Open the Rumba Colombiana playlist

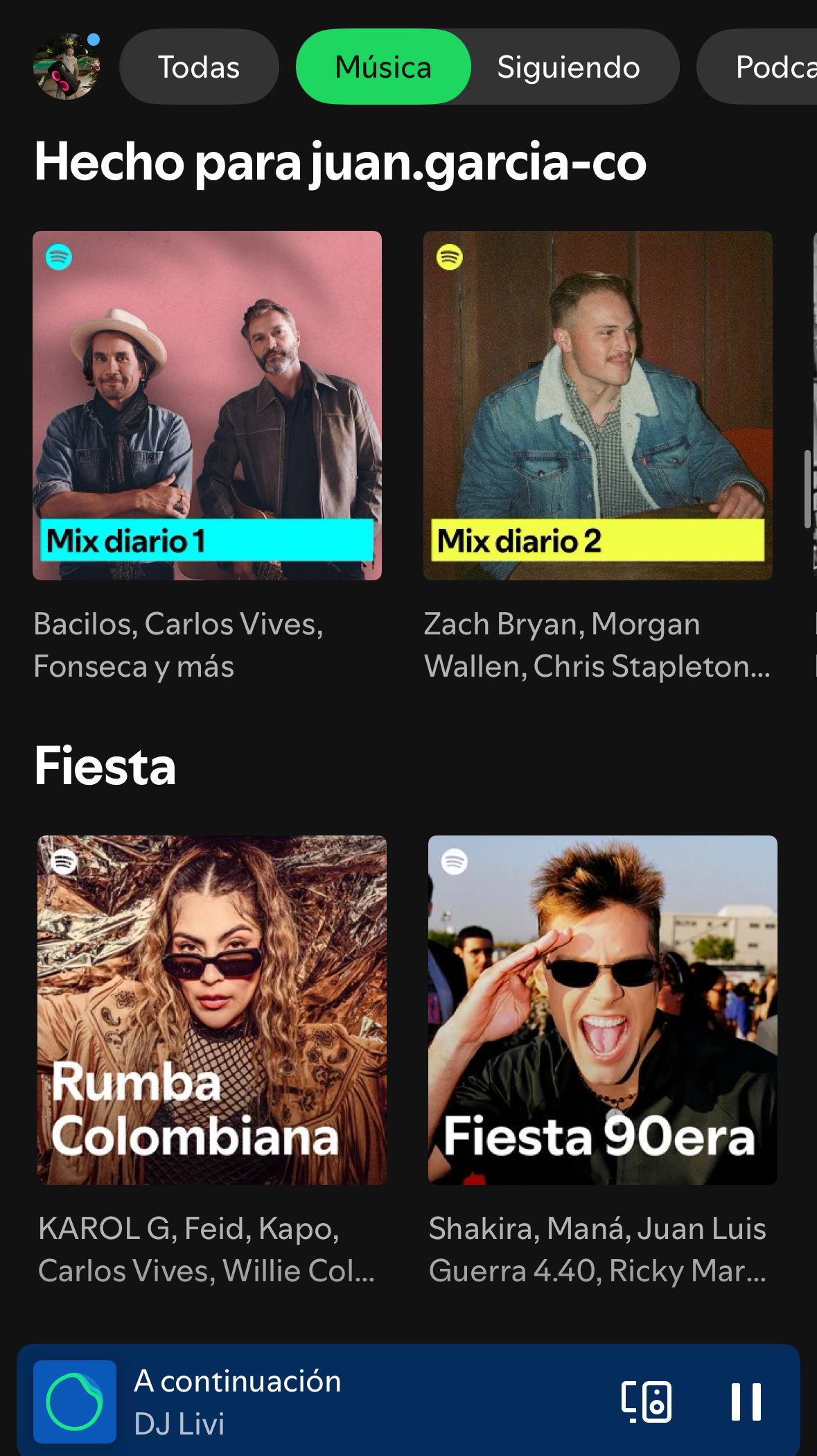coord(212,1010)
